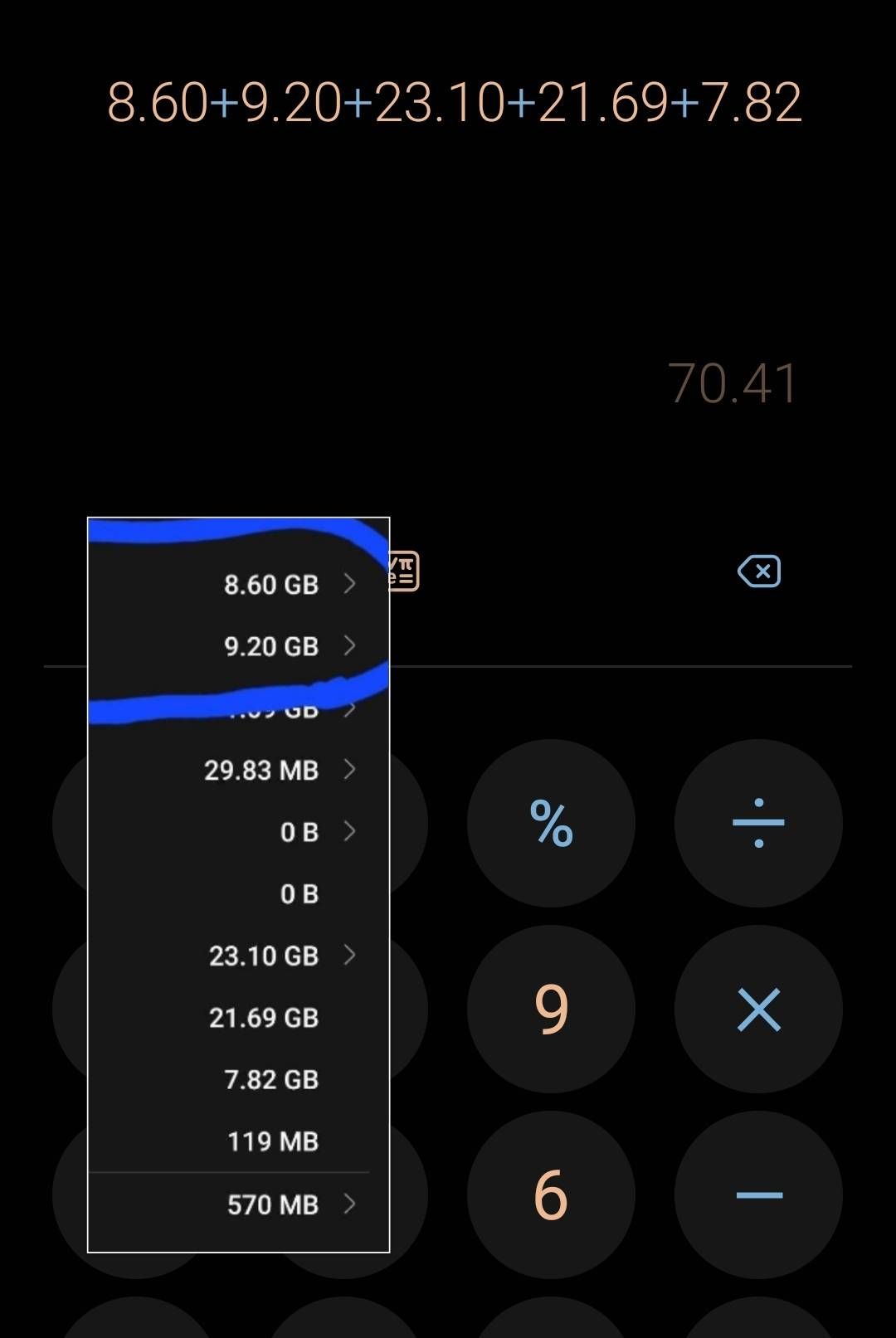Expand the 570 MB entry chevron
Image resolution: width=896 pixels, height=1338 pixels.
(x=352, y=1204)
